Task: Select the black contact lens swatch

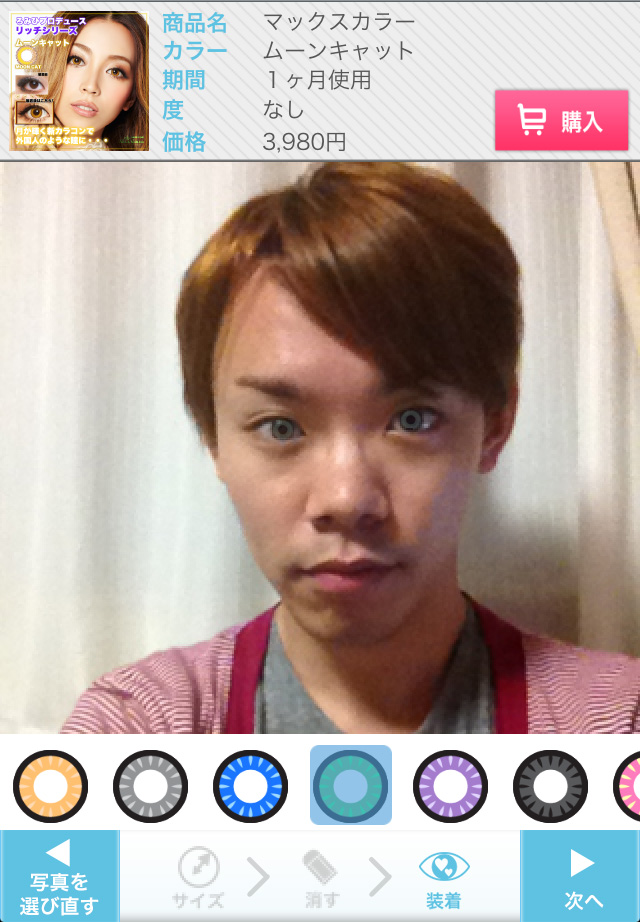Action: click(550, 786)
